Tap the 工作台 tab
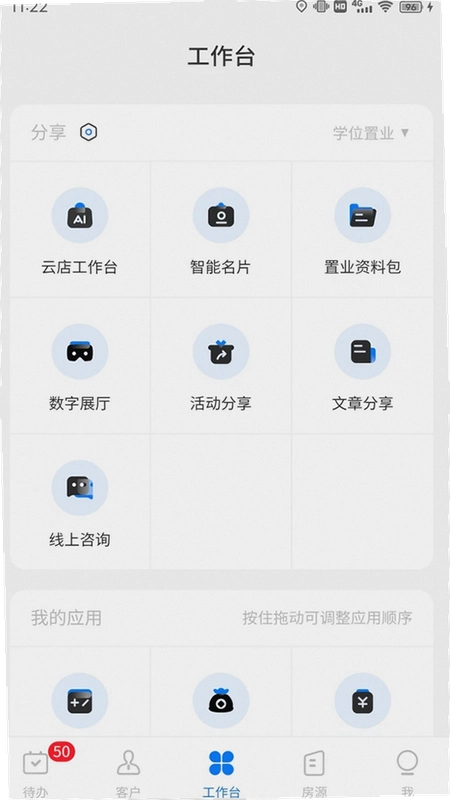This screenshot has height=800, width=450. click(x=221, y=771)
